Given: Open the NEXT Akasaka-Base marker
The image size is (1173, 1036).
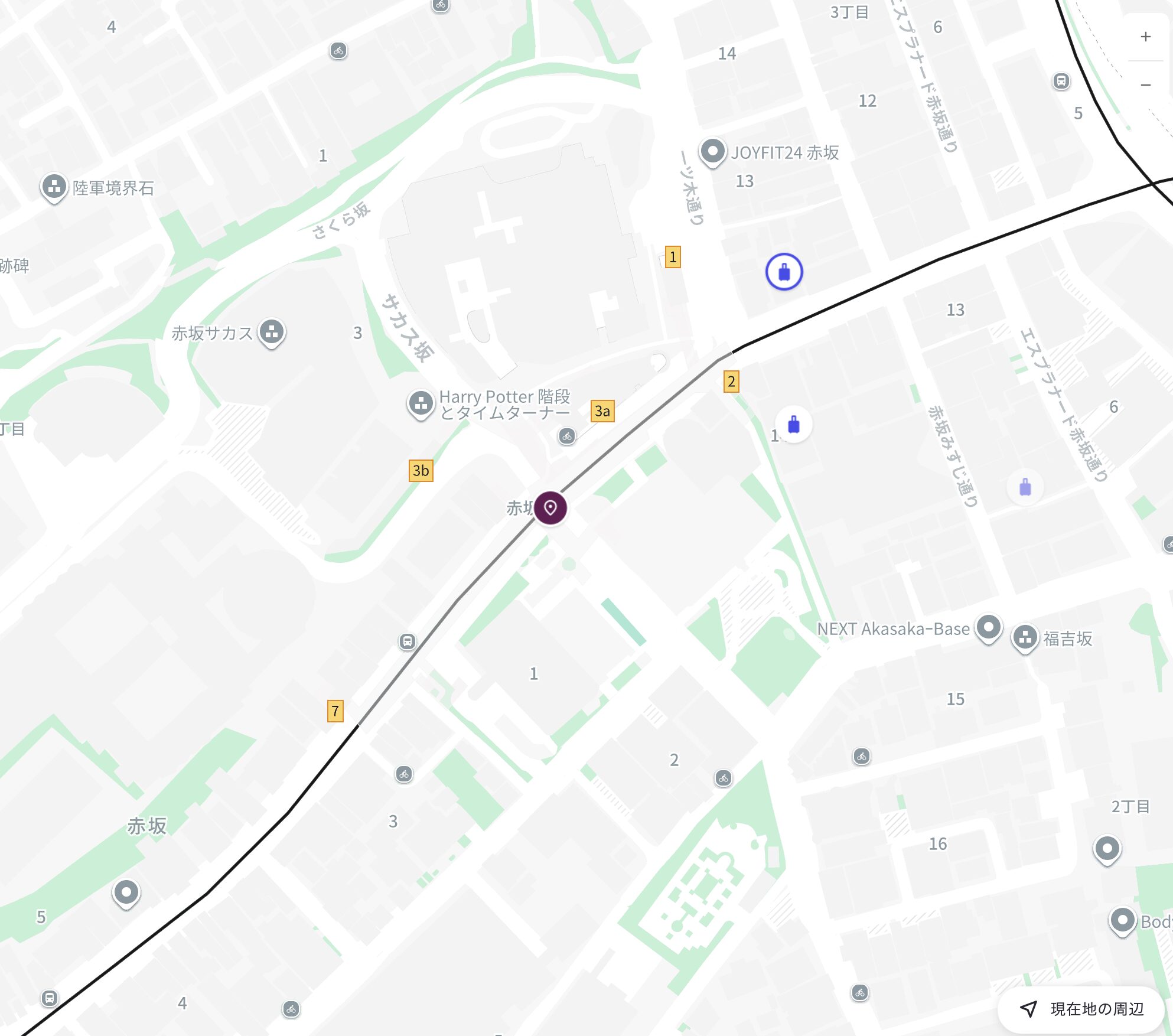Looking at the screenshot, I should pyautogui.click(x=989, y=627).
